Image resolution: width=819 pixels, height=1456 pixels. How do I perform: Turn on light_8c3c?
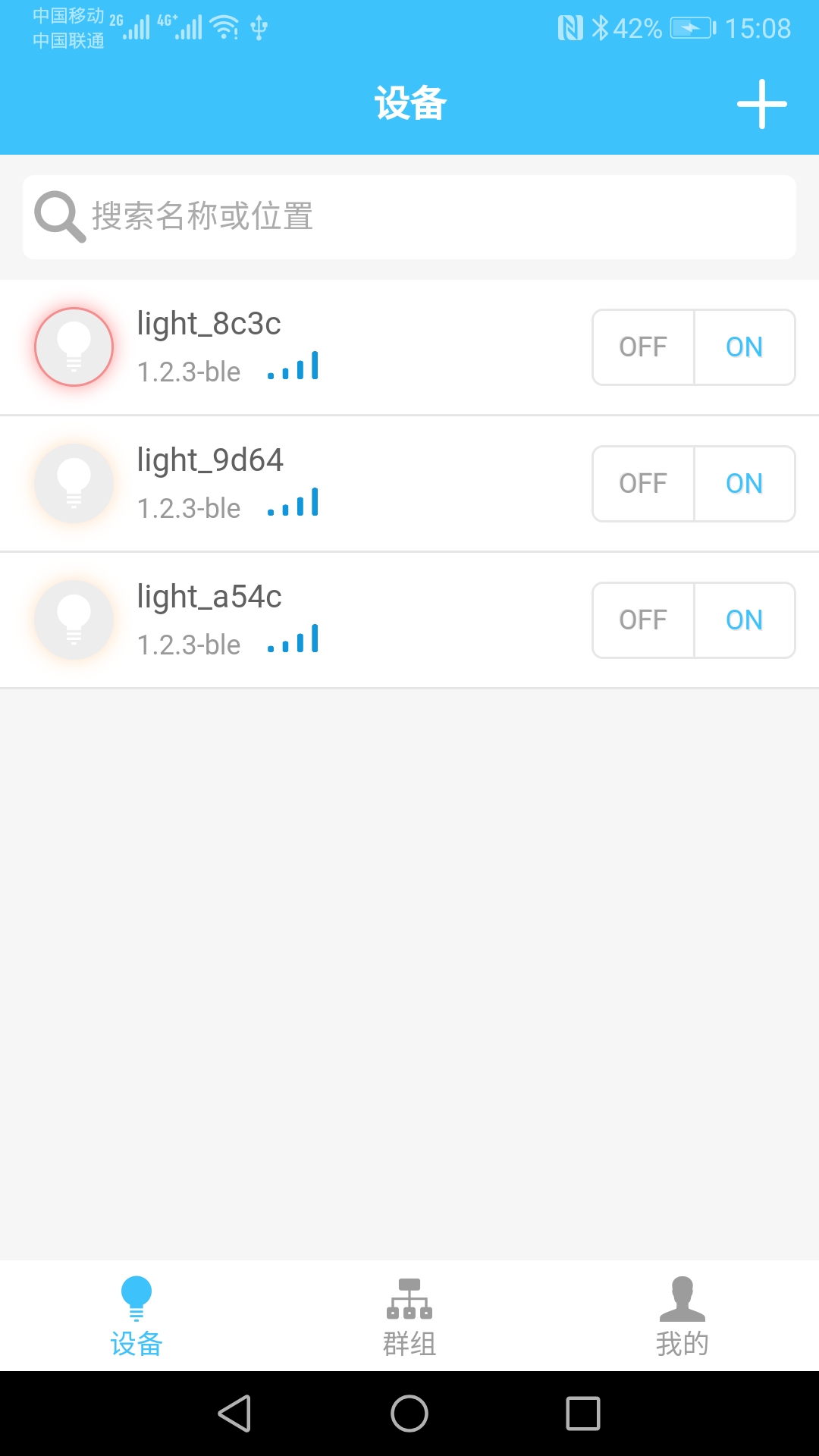[x=744, y=347]
